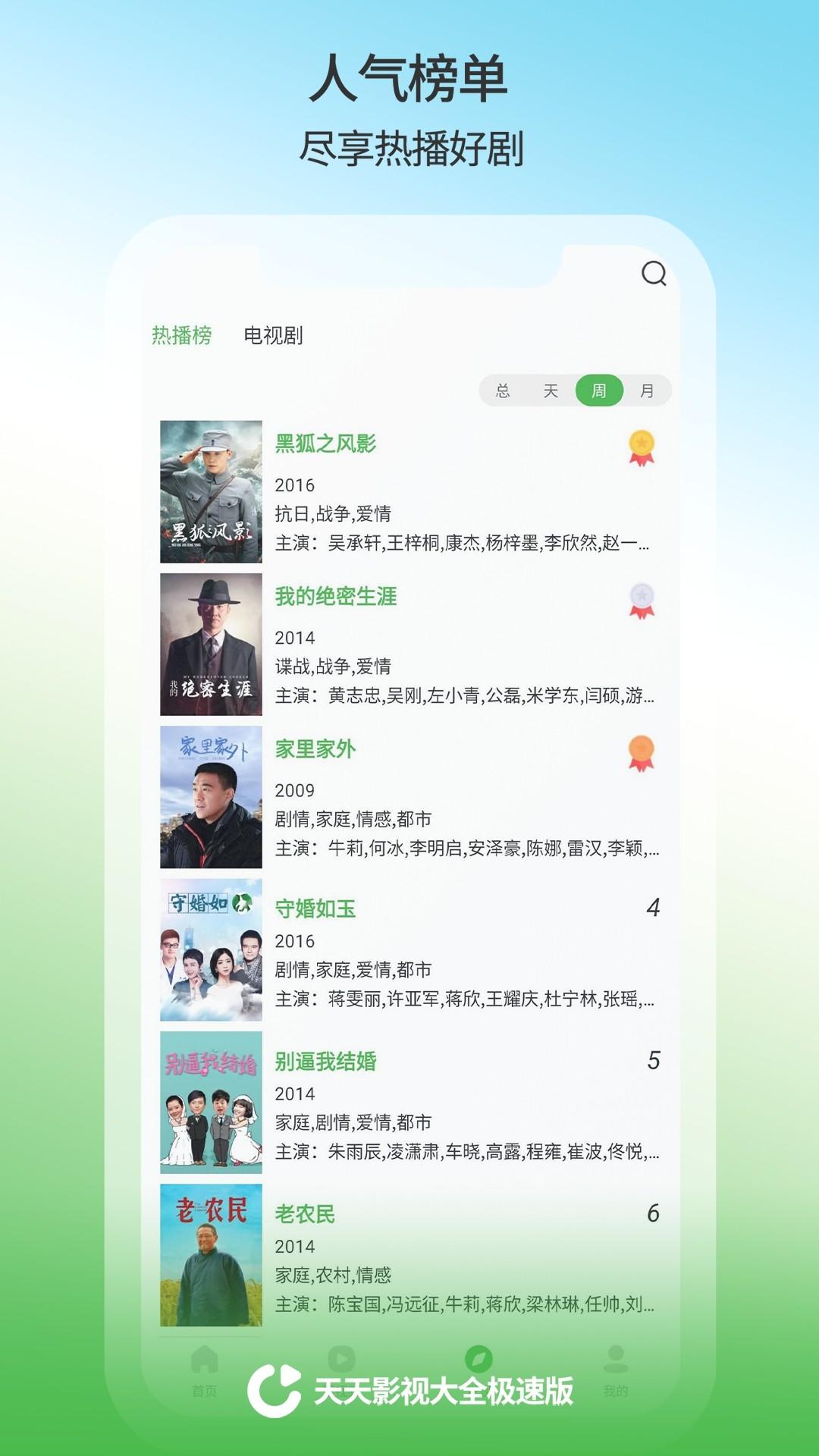
Task: Click the bronze medal beside 家里家外
Action: pyautogui.click(x=641, y=752)
